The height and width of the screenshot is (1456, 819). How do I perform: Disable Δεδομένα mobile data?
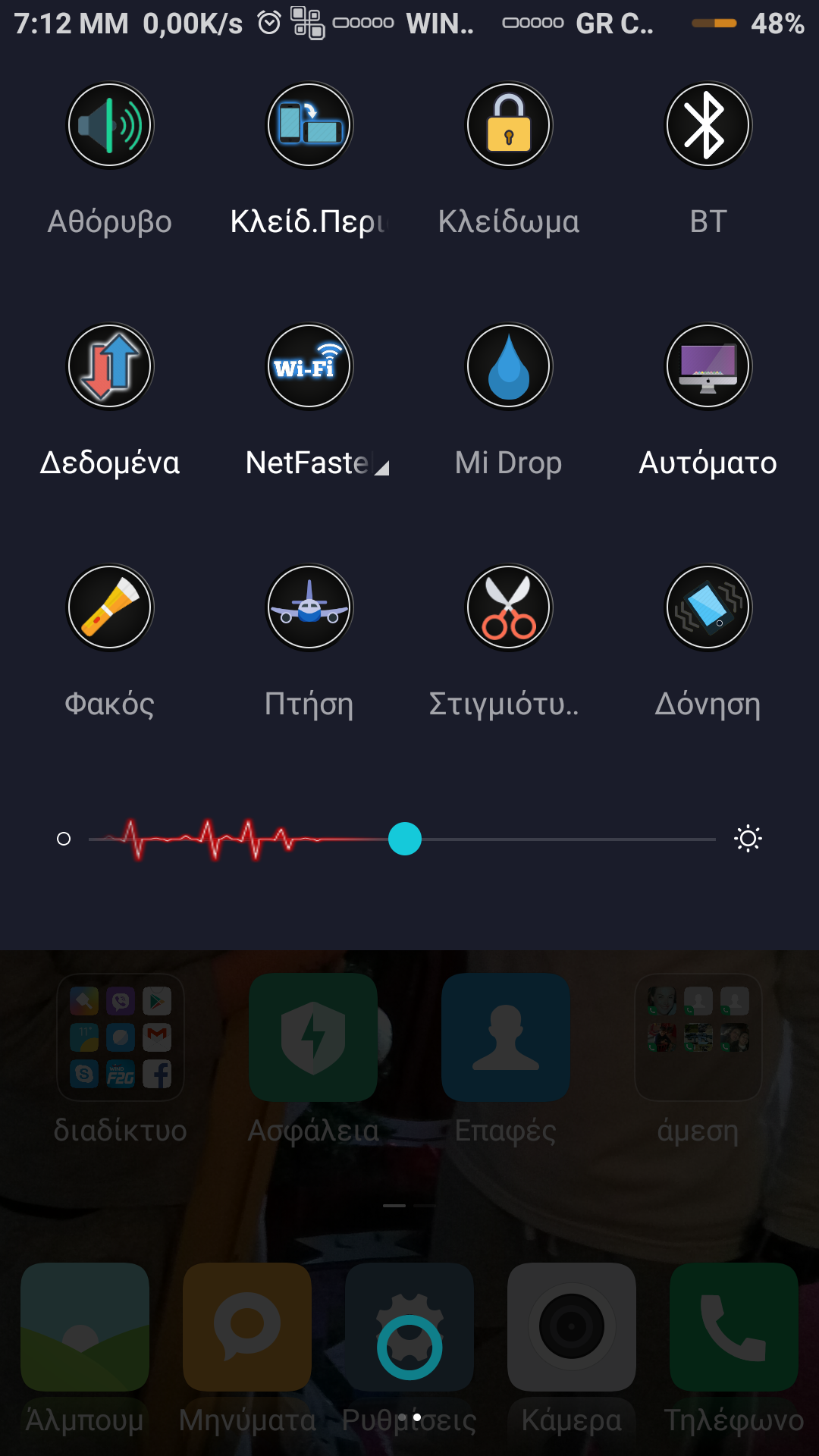click(111, 366)
